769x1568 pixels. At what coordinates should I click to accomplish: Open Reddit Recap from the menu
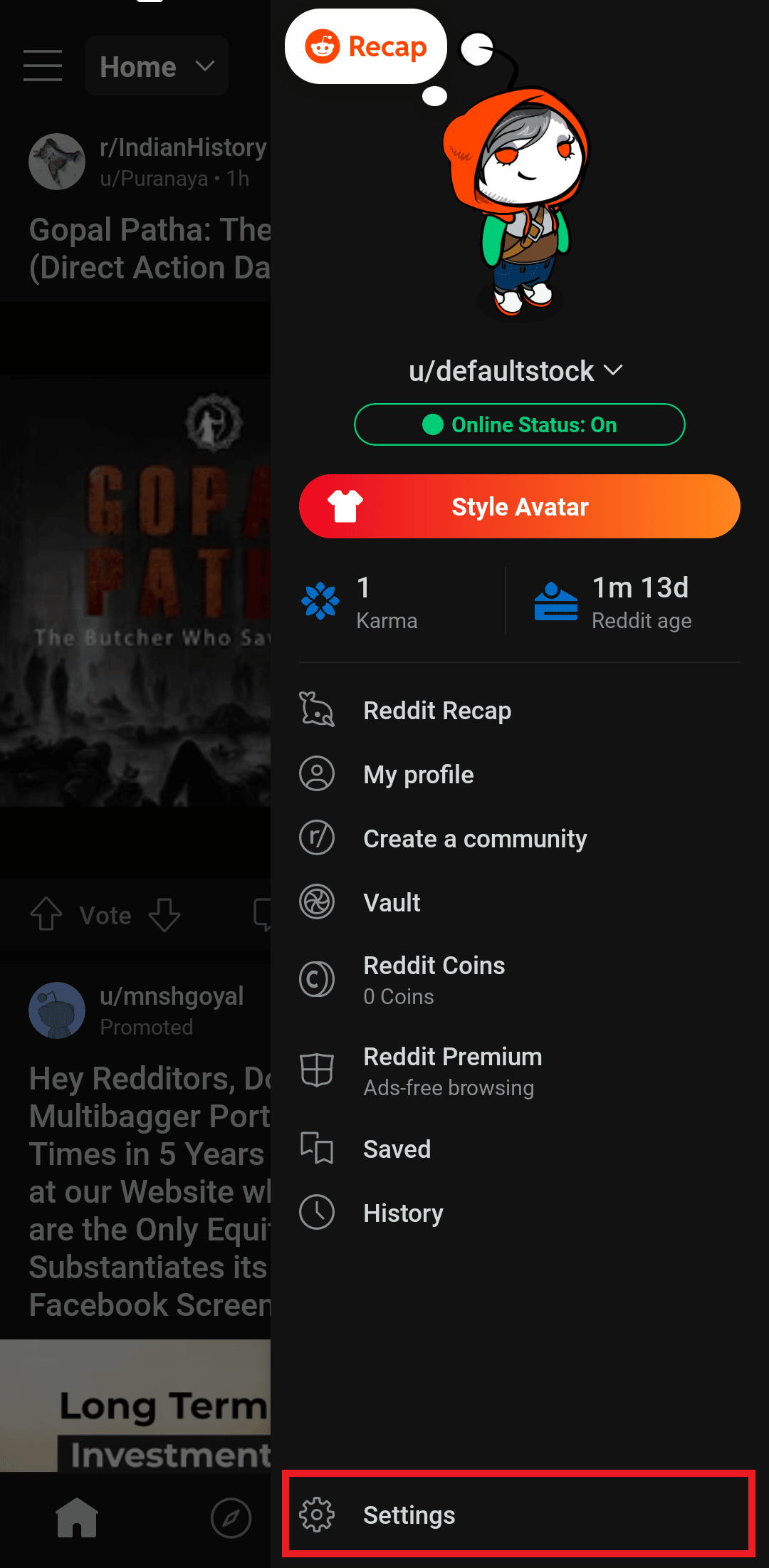436,711
